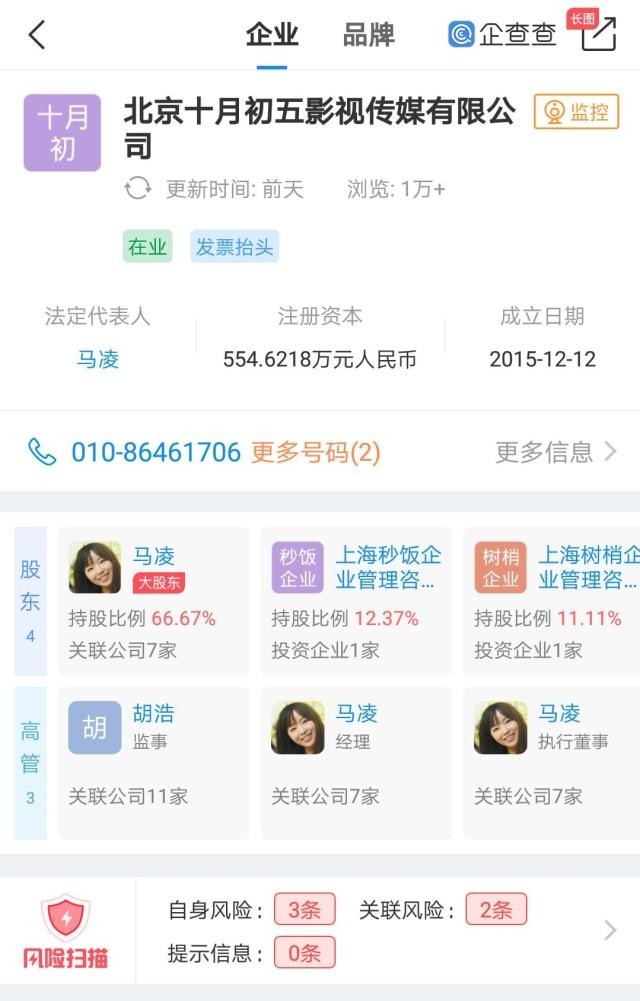Show 更多号码(2) phone numbers
Viewport: 640px width, 1001px height.
click(316, 452)
